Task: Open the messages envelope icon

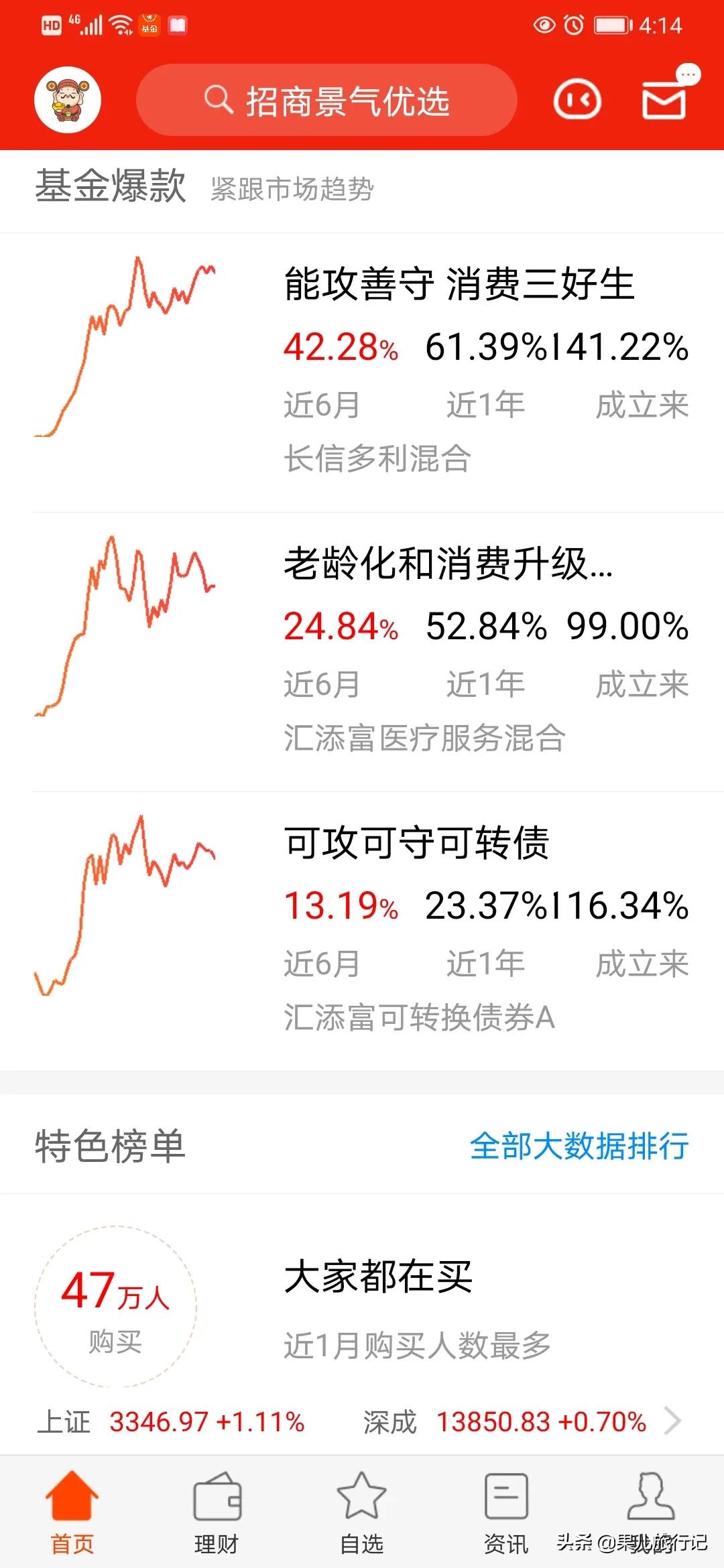Action: (664, 101)
